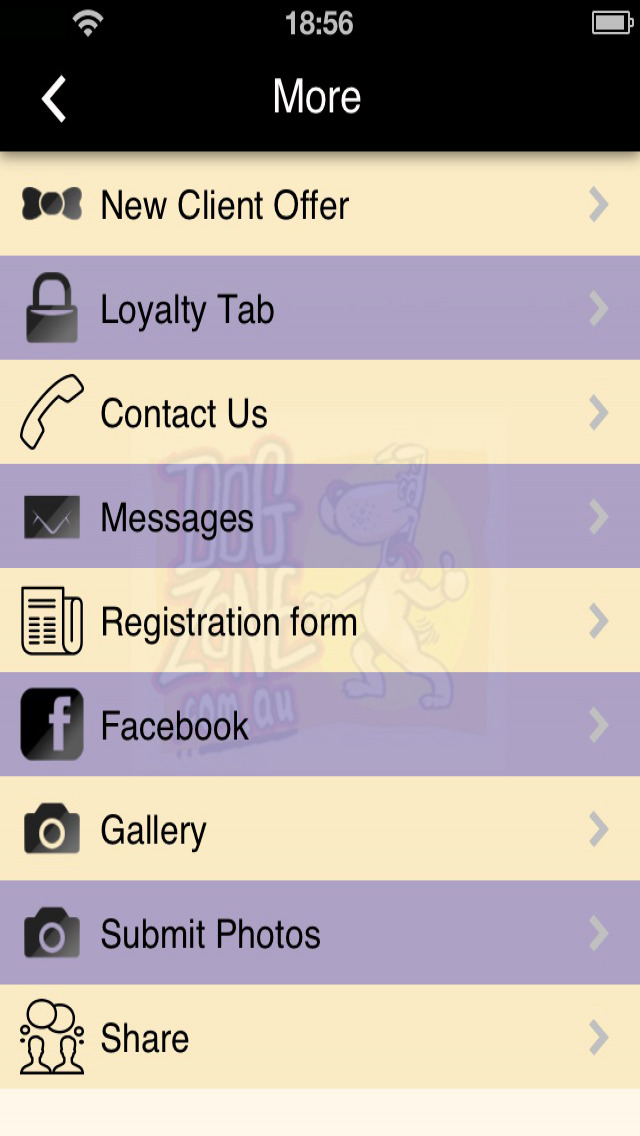Viewport: 640px width, 1136px height.
Task: Choose Submit Photos
Action: tap(320, 933)
